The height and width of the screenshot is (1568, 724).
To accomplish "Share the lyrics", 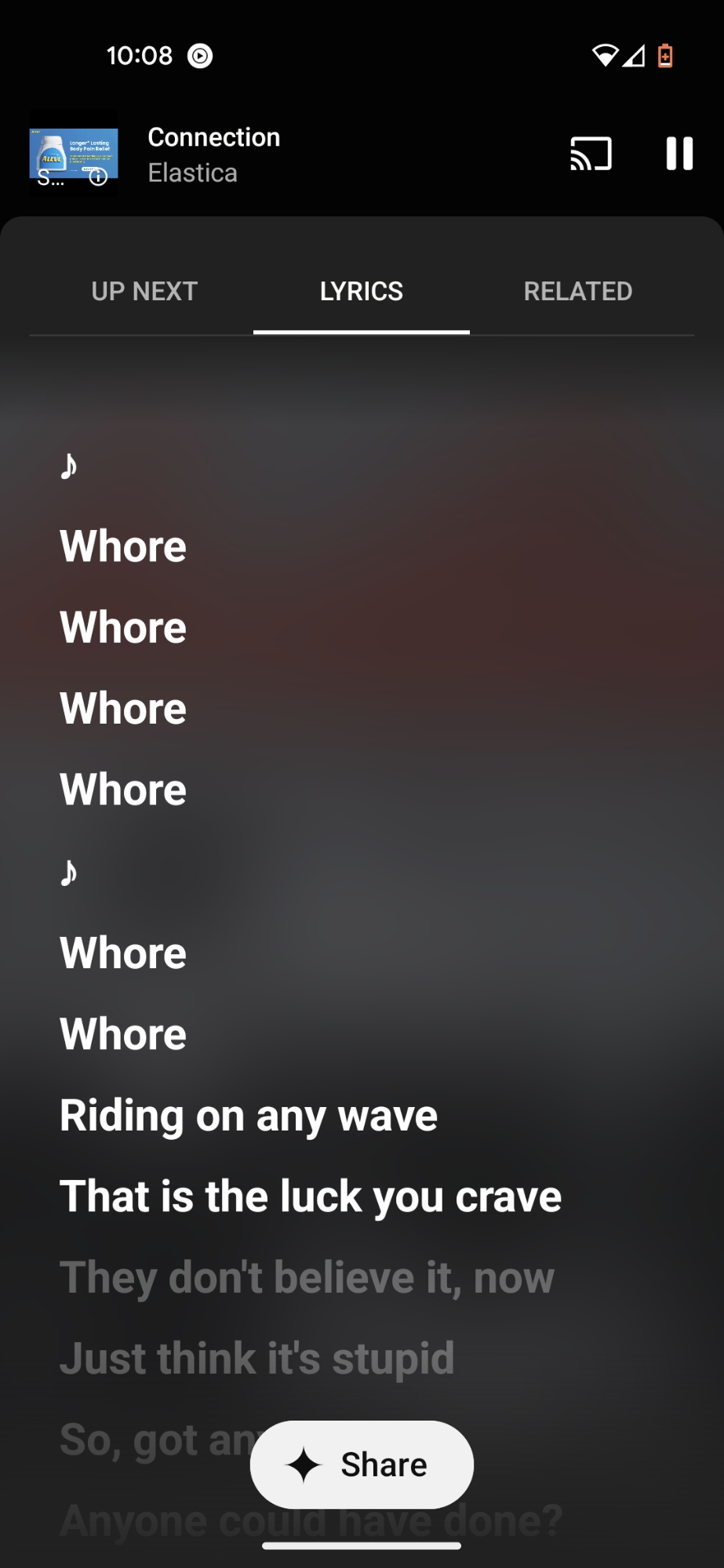I will click(362, 1465).
